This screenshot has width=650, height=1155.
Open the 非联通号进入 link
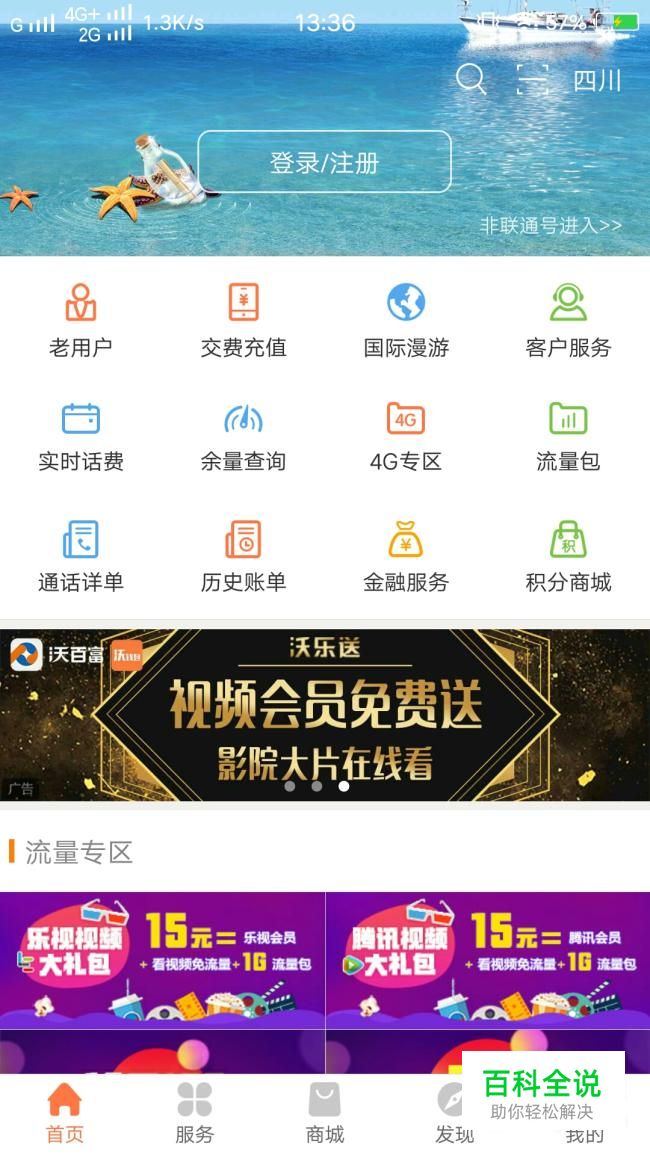click(550, 226)
